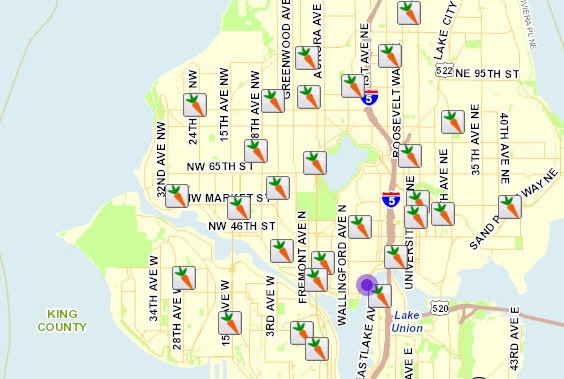Open the carrot marker at end of NW 65th St label
564x379 pixels.
click(256, 151)
